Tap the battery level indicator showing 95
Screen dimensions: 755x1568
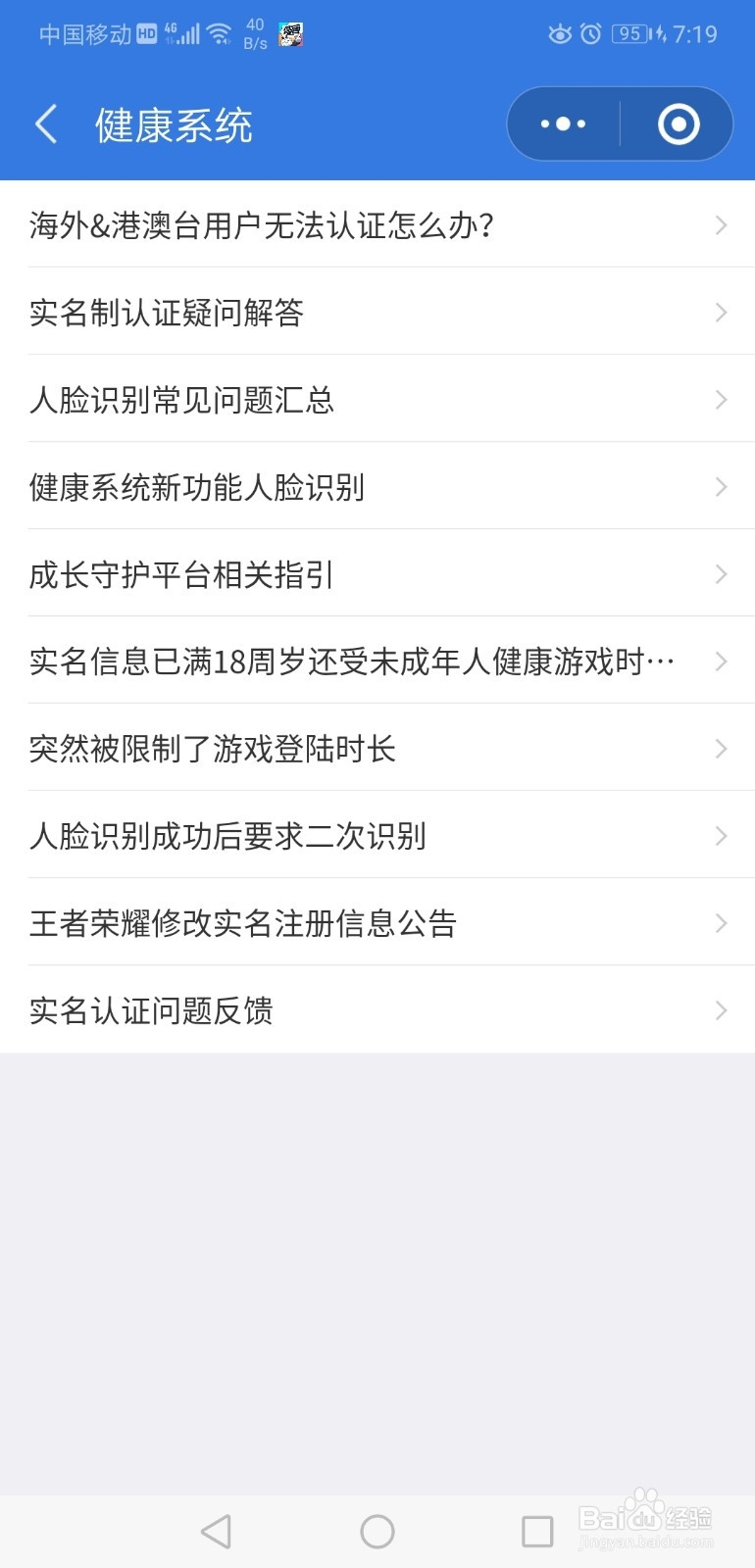625,32
